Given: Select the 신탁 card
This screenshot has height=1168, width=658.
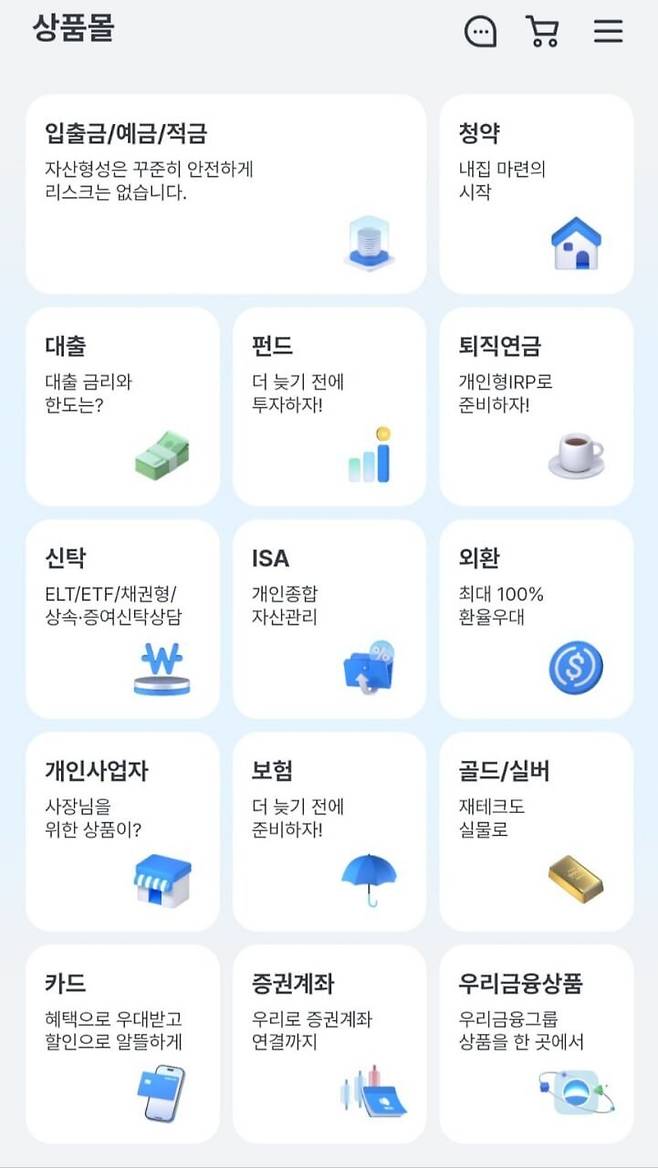Looking at the screenshot, I should 122,618.
